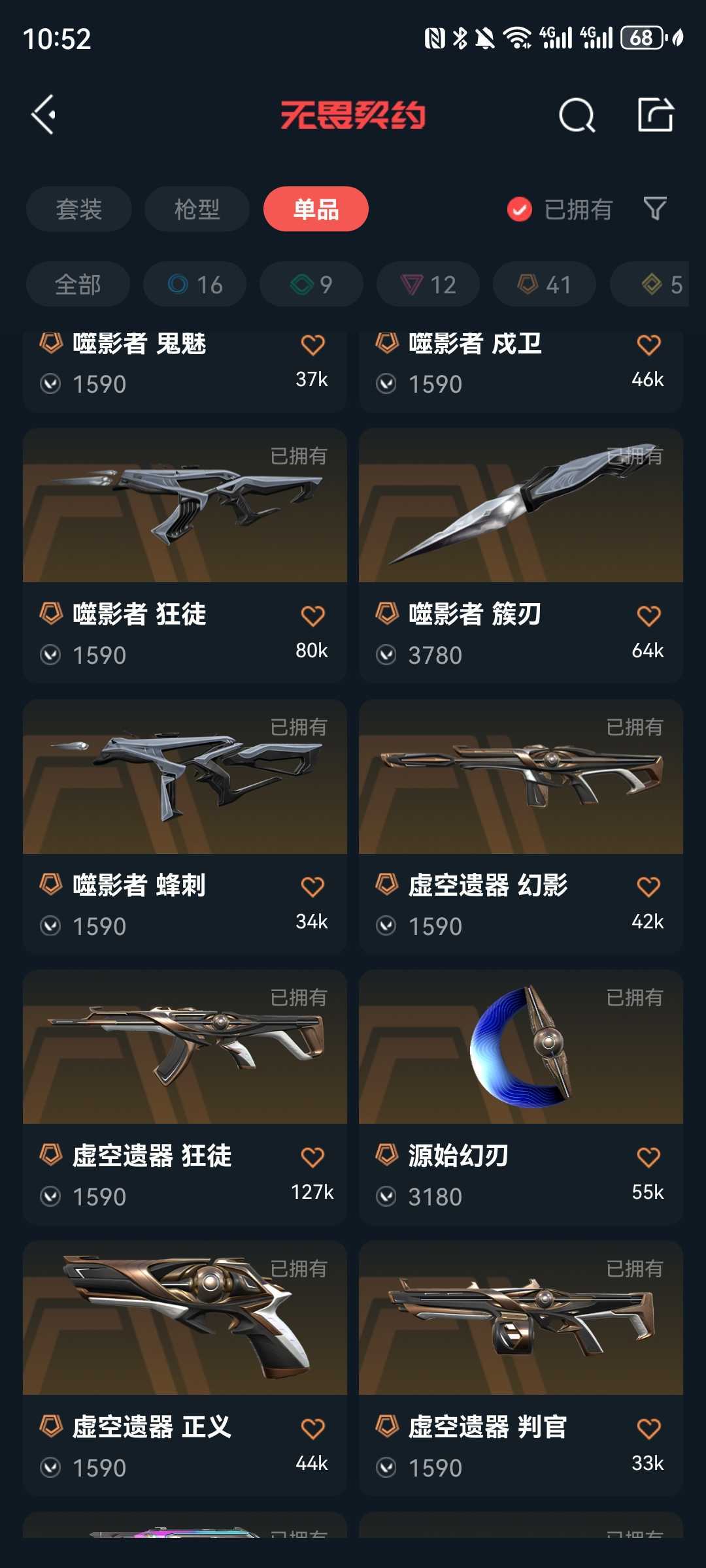Select the 单品 tab
The width and height of the screenshot is (706, 1568).
coord(316,209)
